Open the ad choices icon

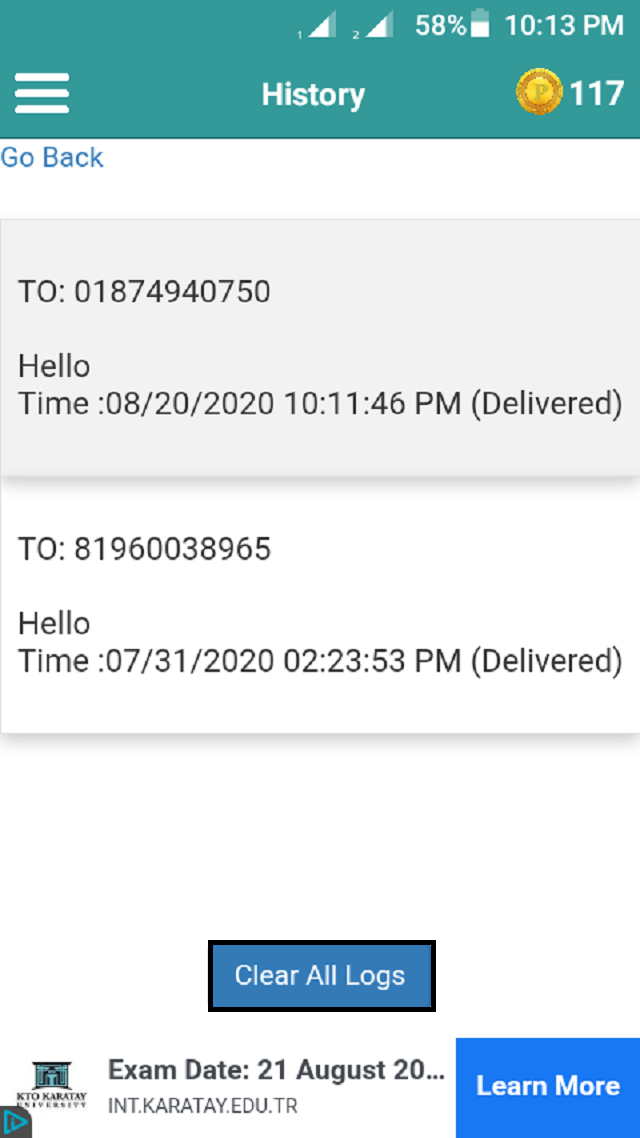14,1124
